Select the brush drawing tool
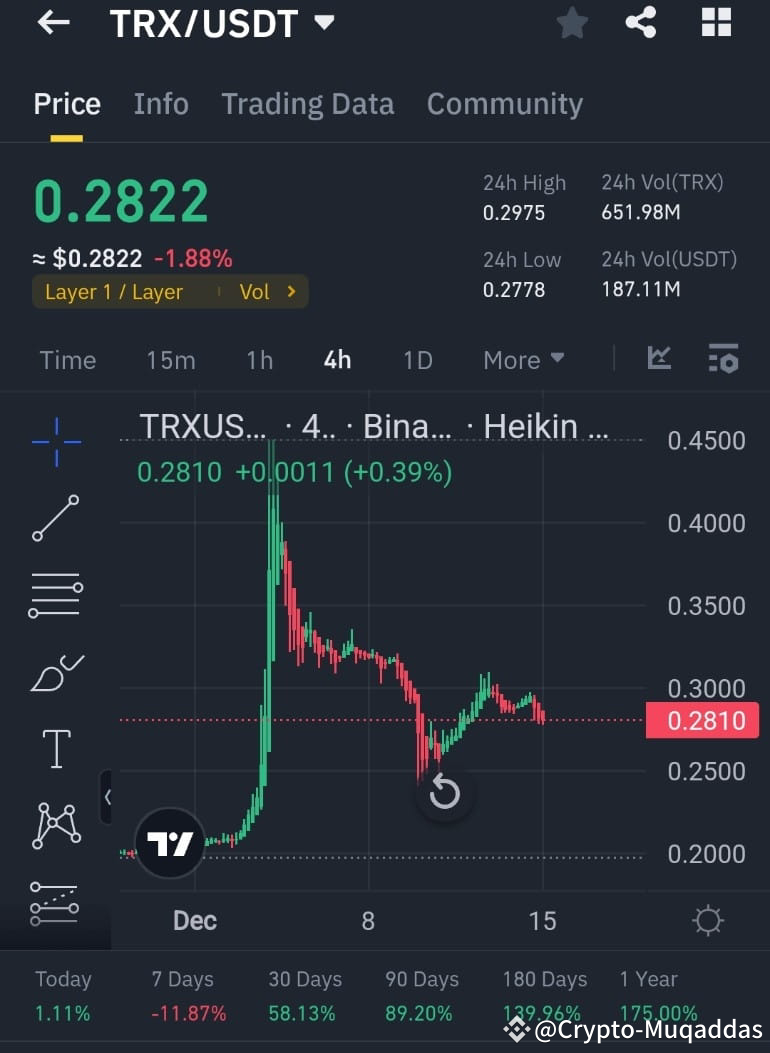 click(55, 672)
